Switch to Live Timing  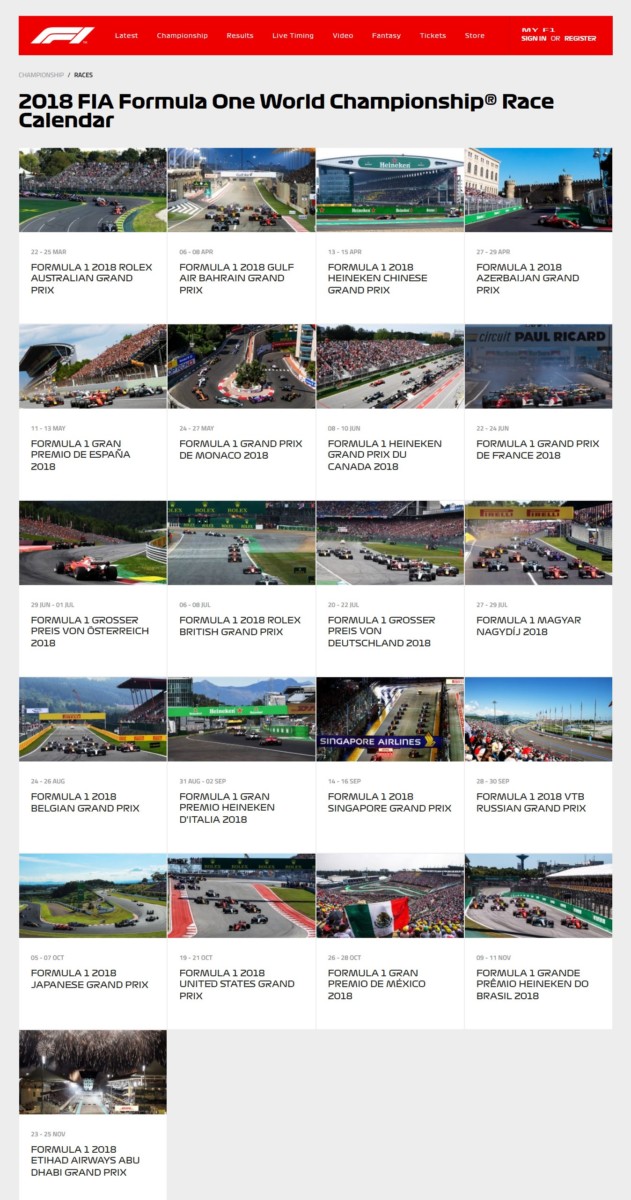click(x=293, y=36)
